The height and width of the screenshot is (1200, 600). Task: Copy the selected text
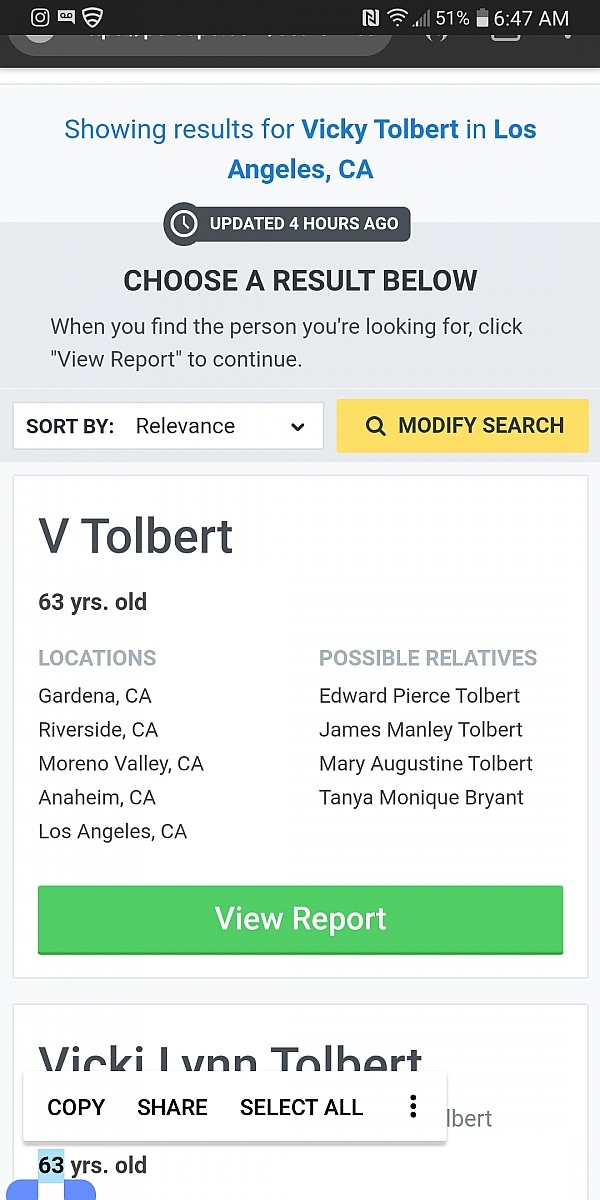pos(76,1107)
